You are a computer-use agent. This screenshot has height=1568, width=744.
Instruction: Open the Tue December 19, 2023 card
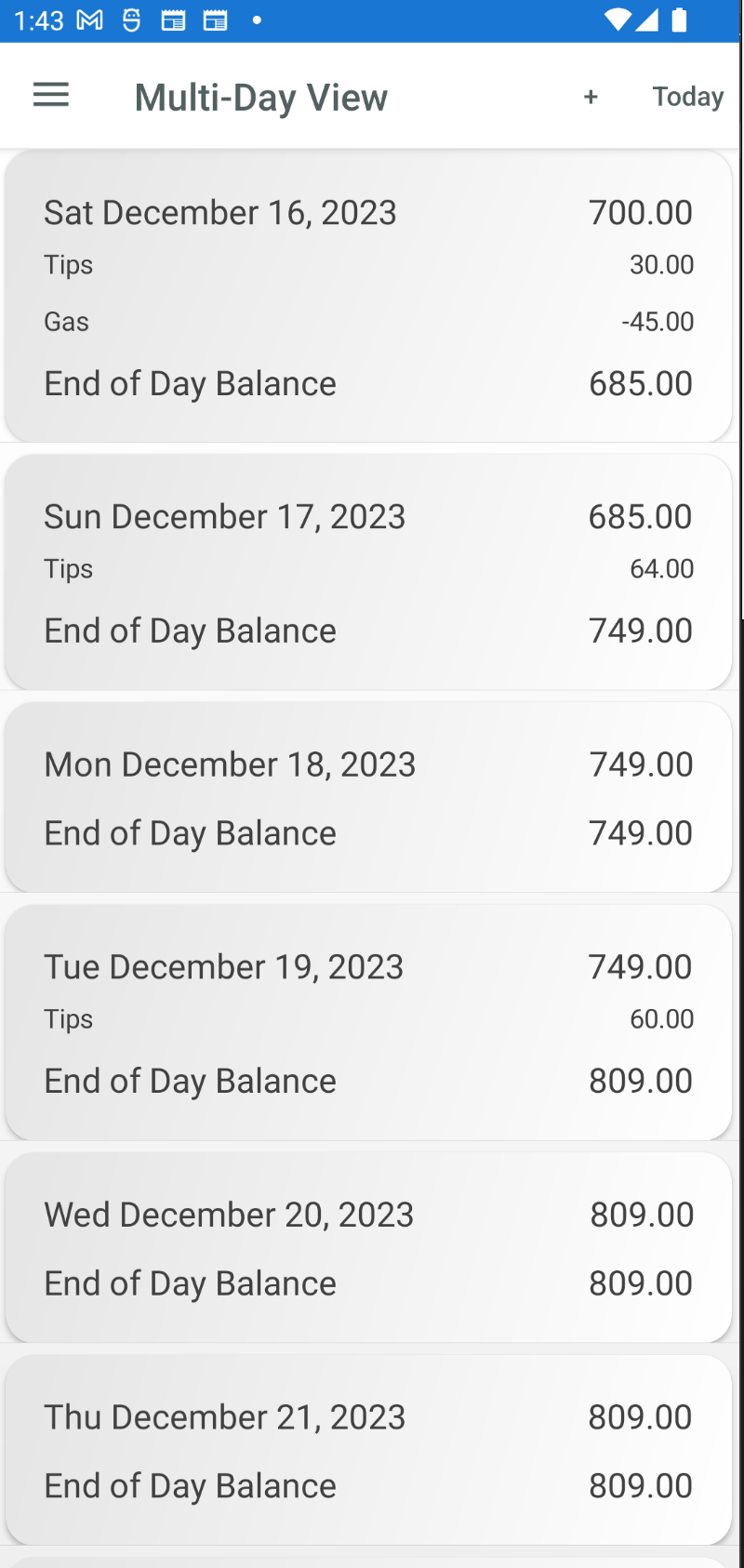[x=368, y=1023]
